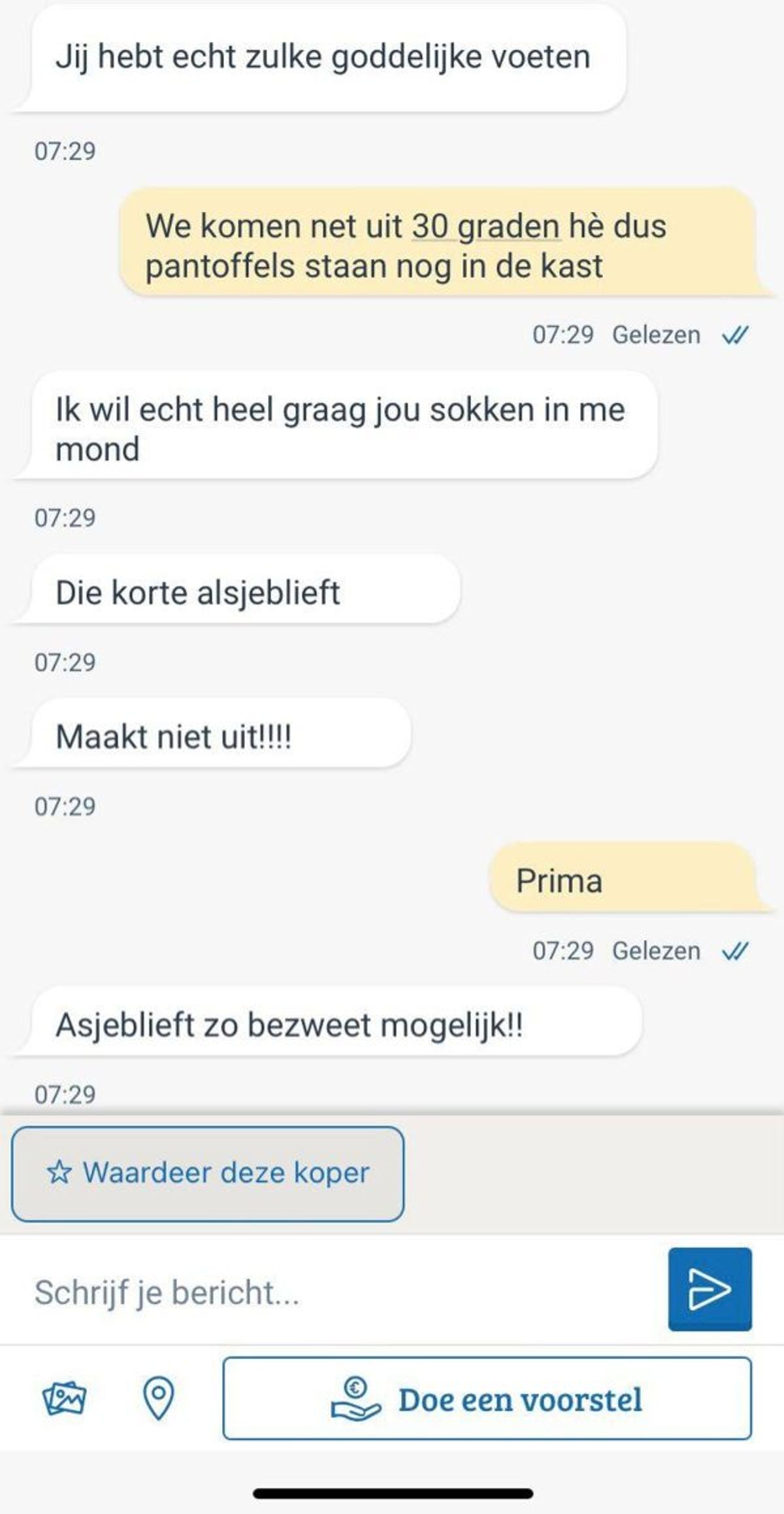Open the photo attachment icon
The height and width of the screenshot is (1514, 784).
[64, 1398]
